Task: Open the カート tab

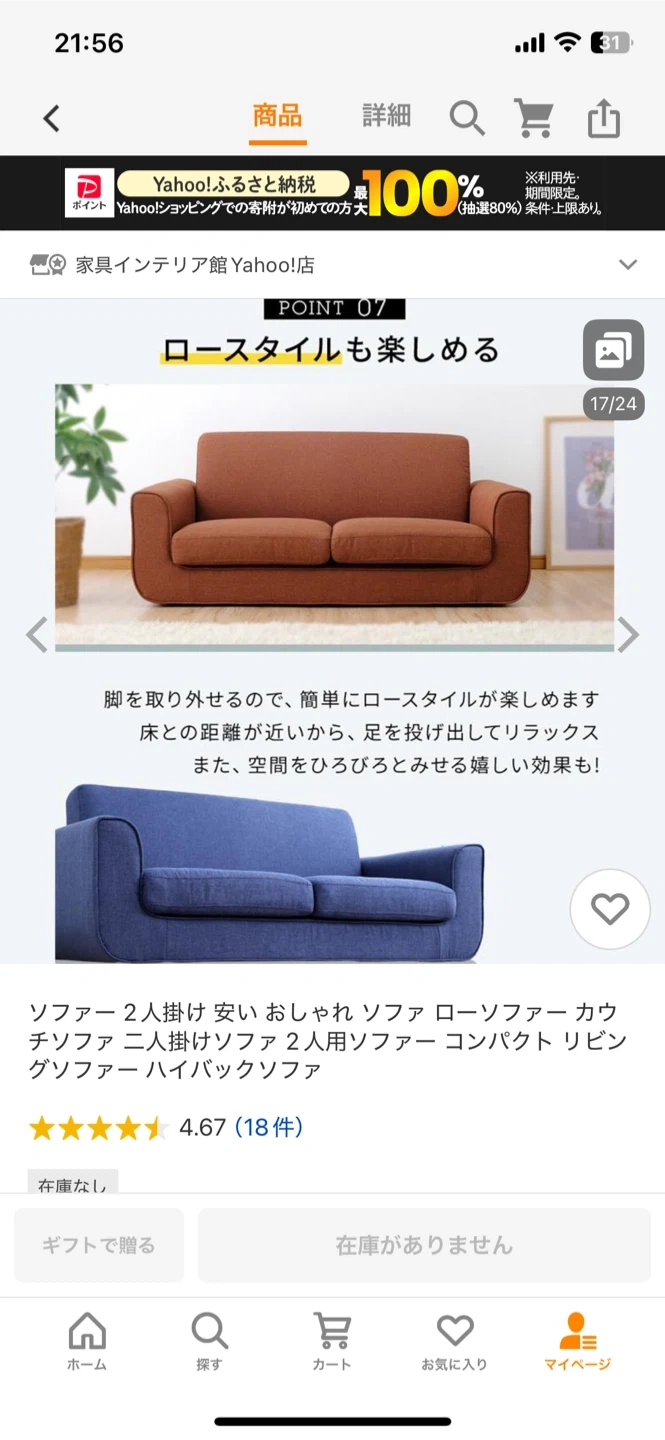Action: pyautogui.click(x=332, y=1342)
